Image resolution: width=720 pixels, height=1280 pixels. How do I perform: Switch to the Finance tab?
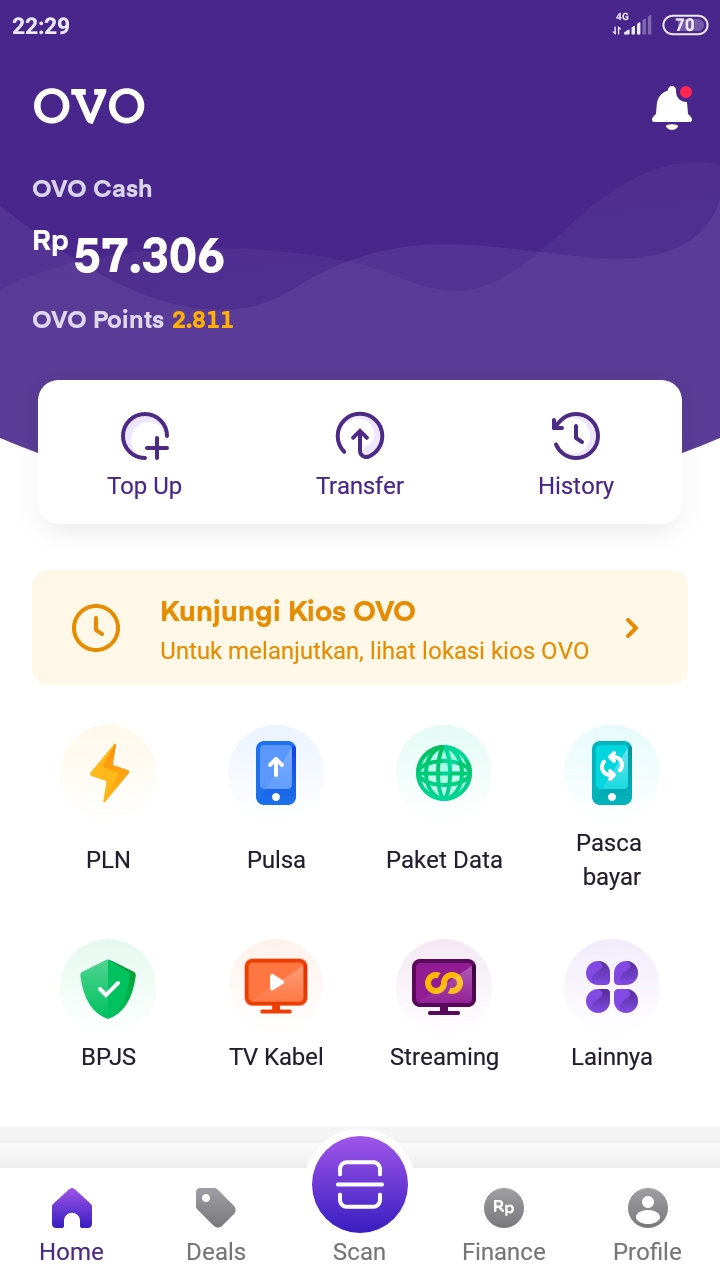503,1222
